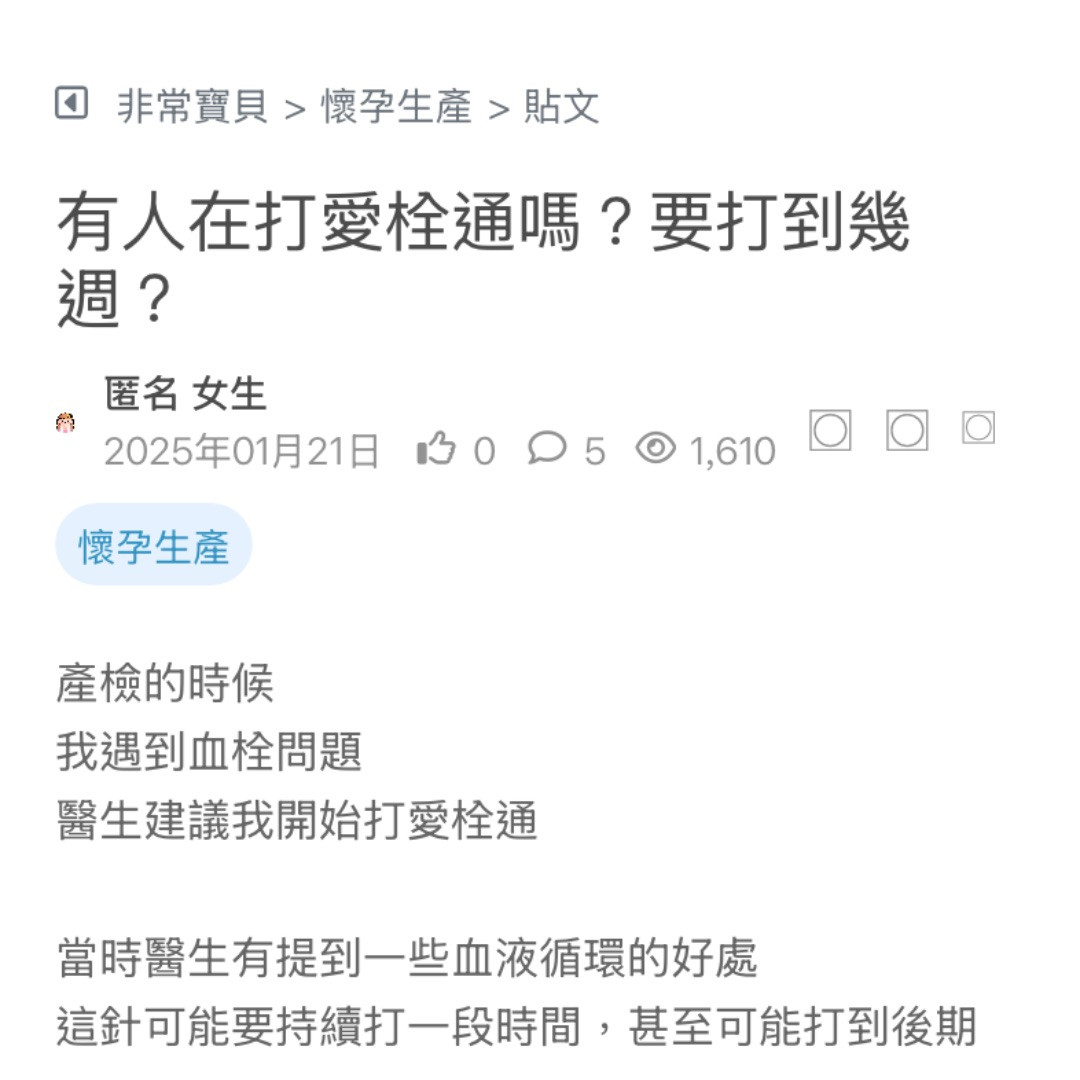Viewport: 1080px width, 1080px height.
Task: Go to the 懷孕生產 breadcrumb section
Action: coord(396,106)
